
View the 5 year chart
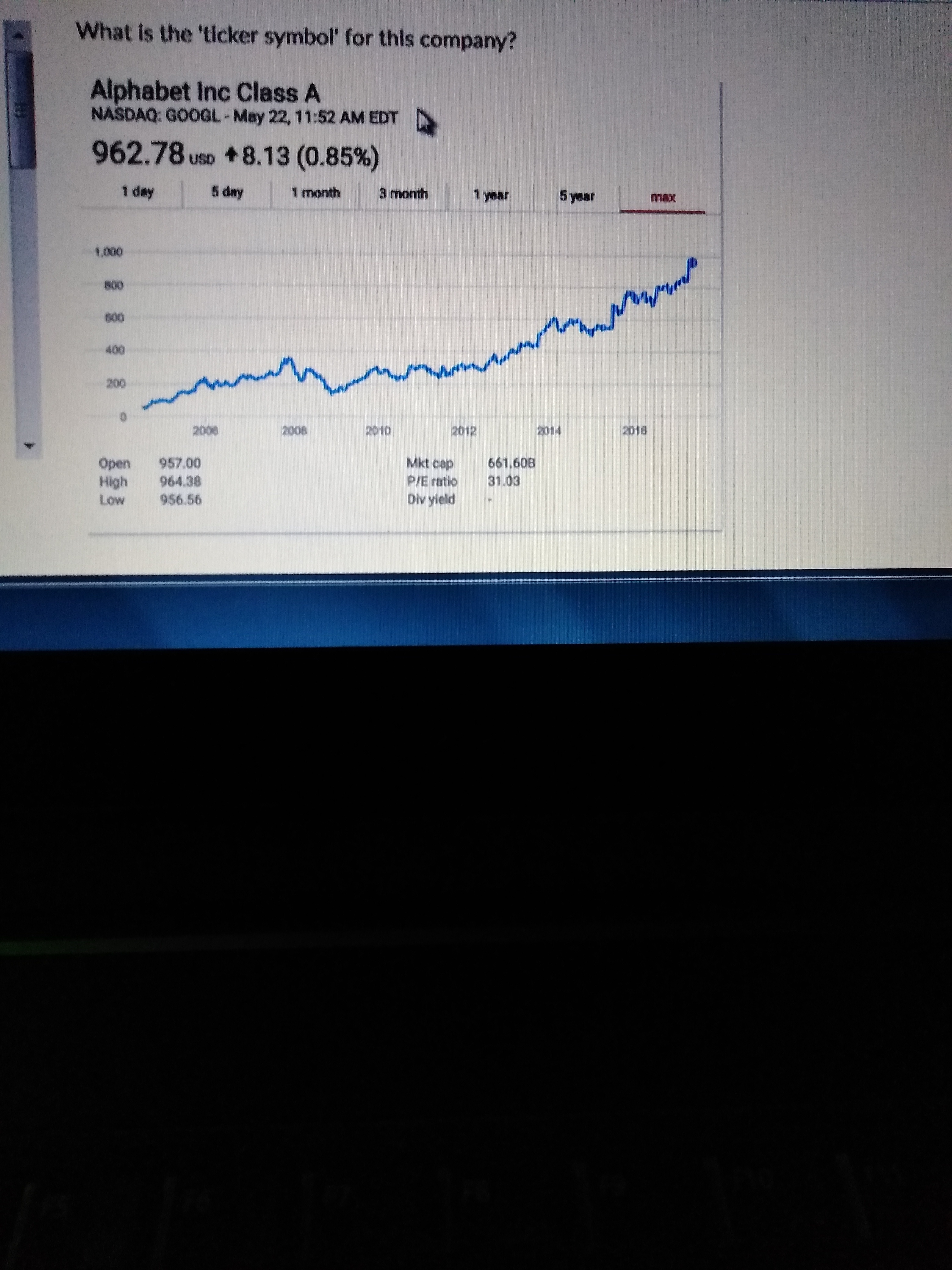tap(577, 196)
